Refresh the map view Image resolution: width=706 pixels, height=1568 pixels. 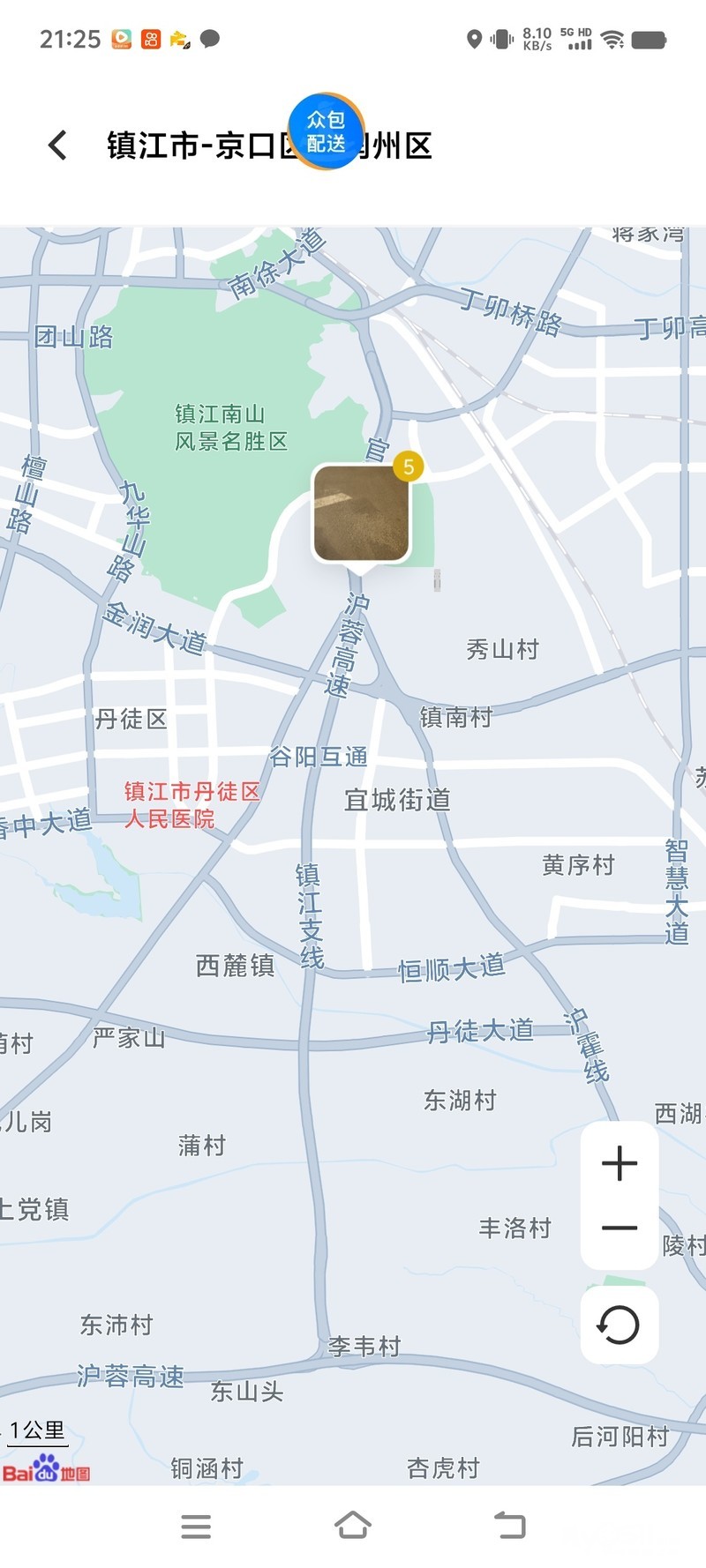(619, 1325)
